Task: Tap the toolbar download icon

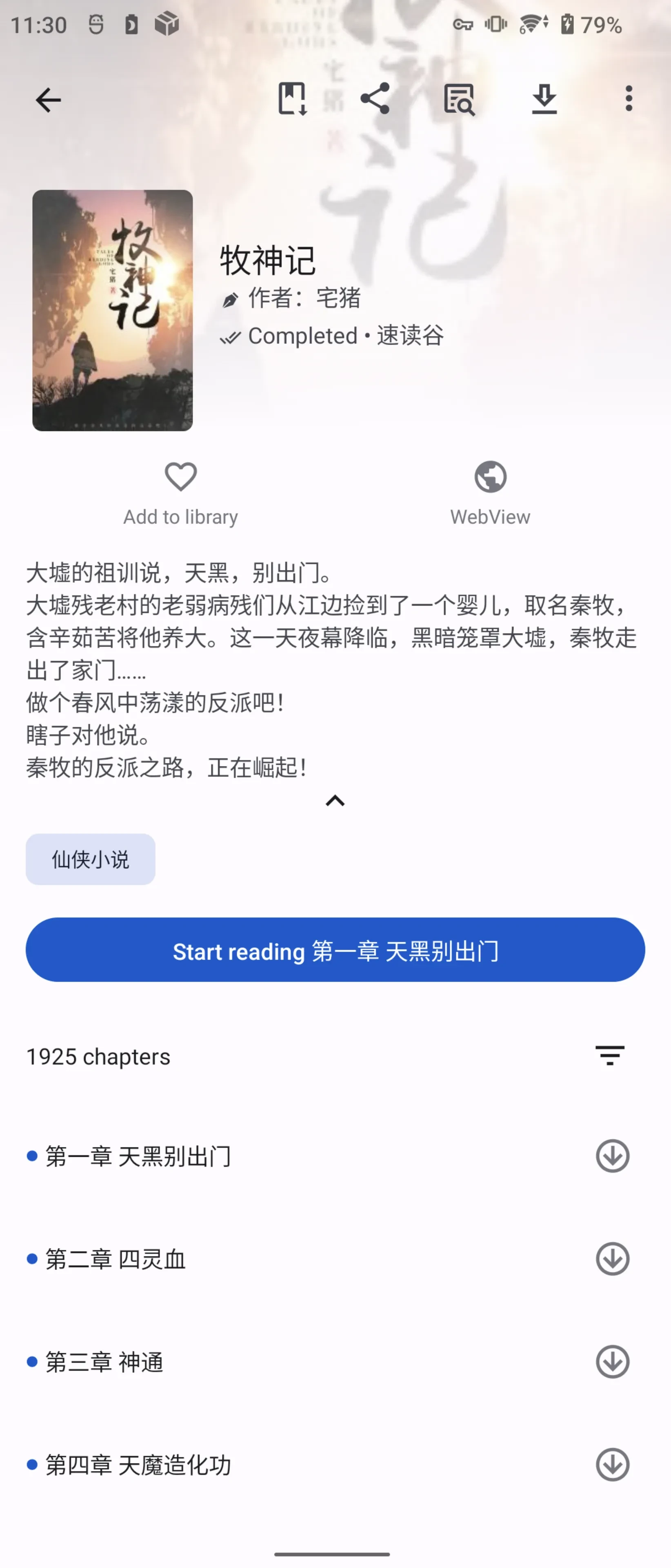Action: [x=544, y=100]
